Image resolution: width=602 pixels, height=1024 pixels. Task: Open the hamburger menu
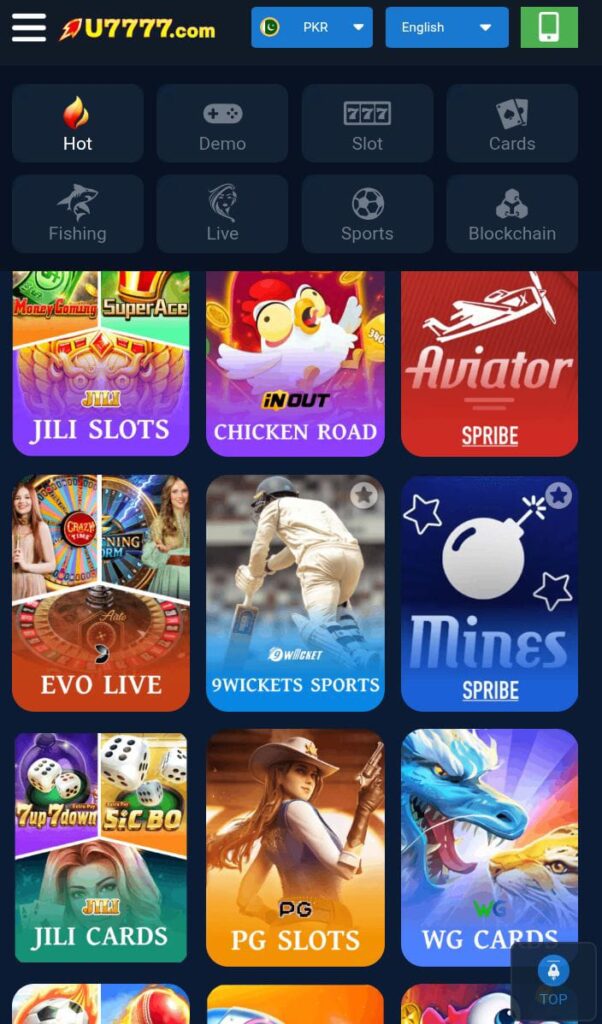click(29, 28)
